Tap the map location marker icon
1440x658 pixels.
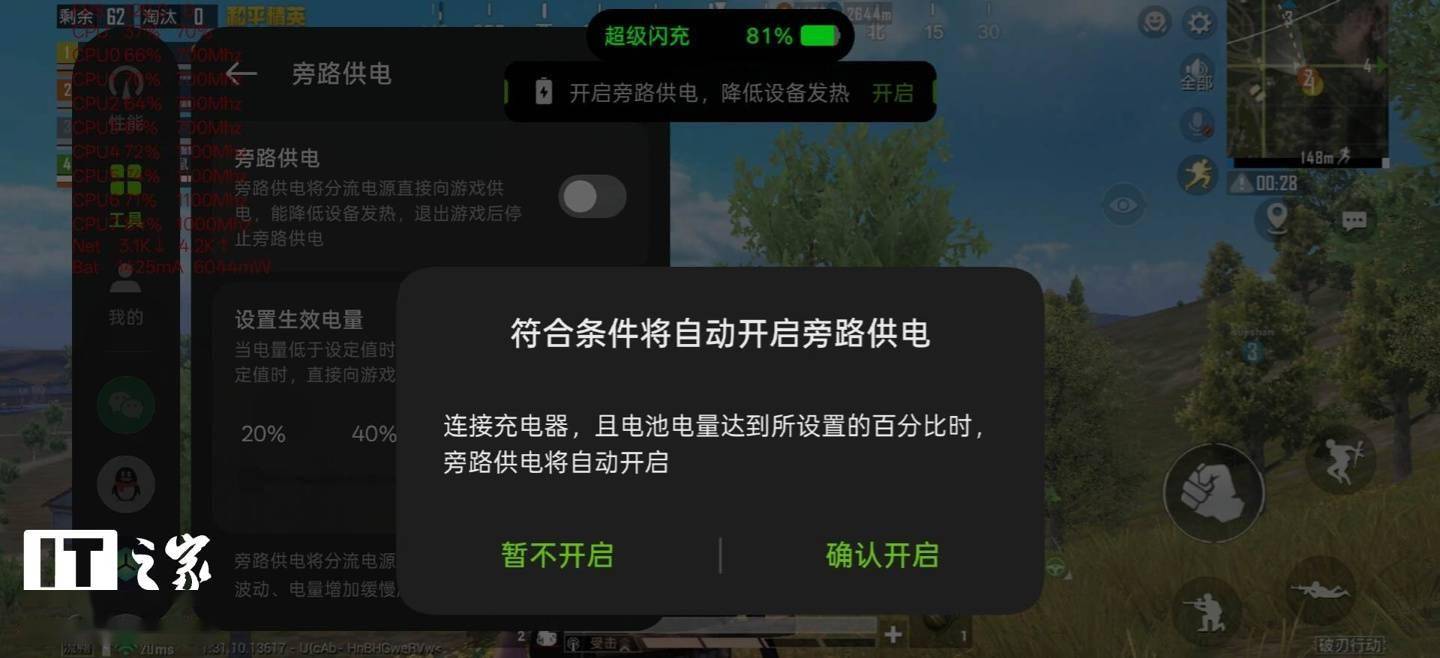click(x=1276, y=216)
